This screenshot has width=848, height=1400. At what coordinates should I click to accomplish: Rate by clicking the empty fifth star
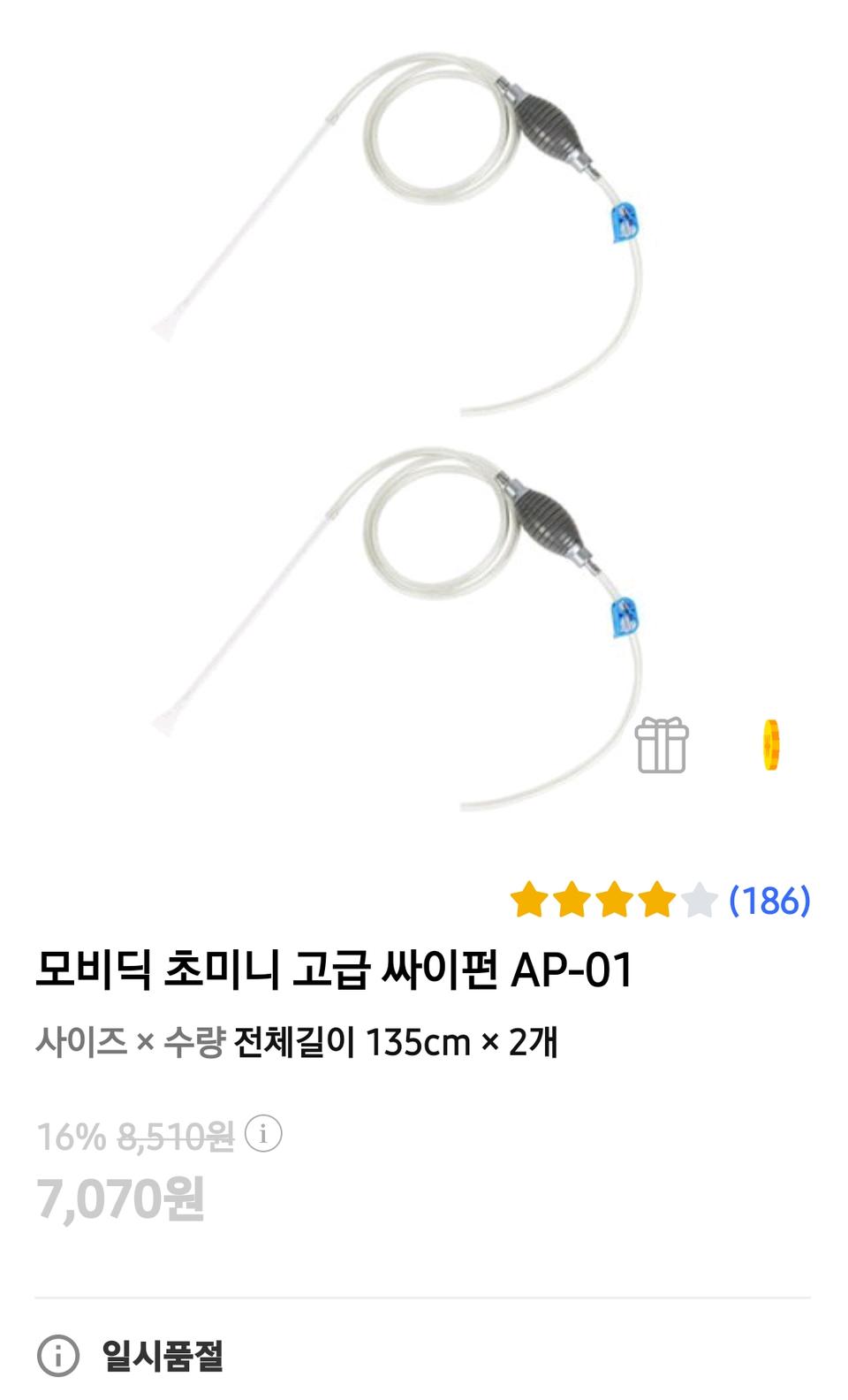pyautogui.click(x=702, y=898)
